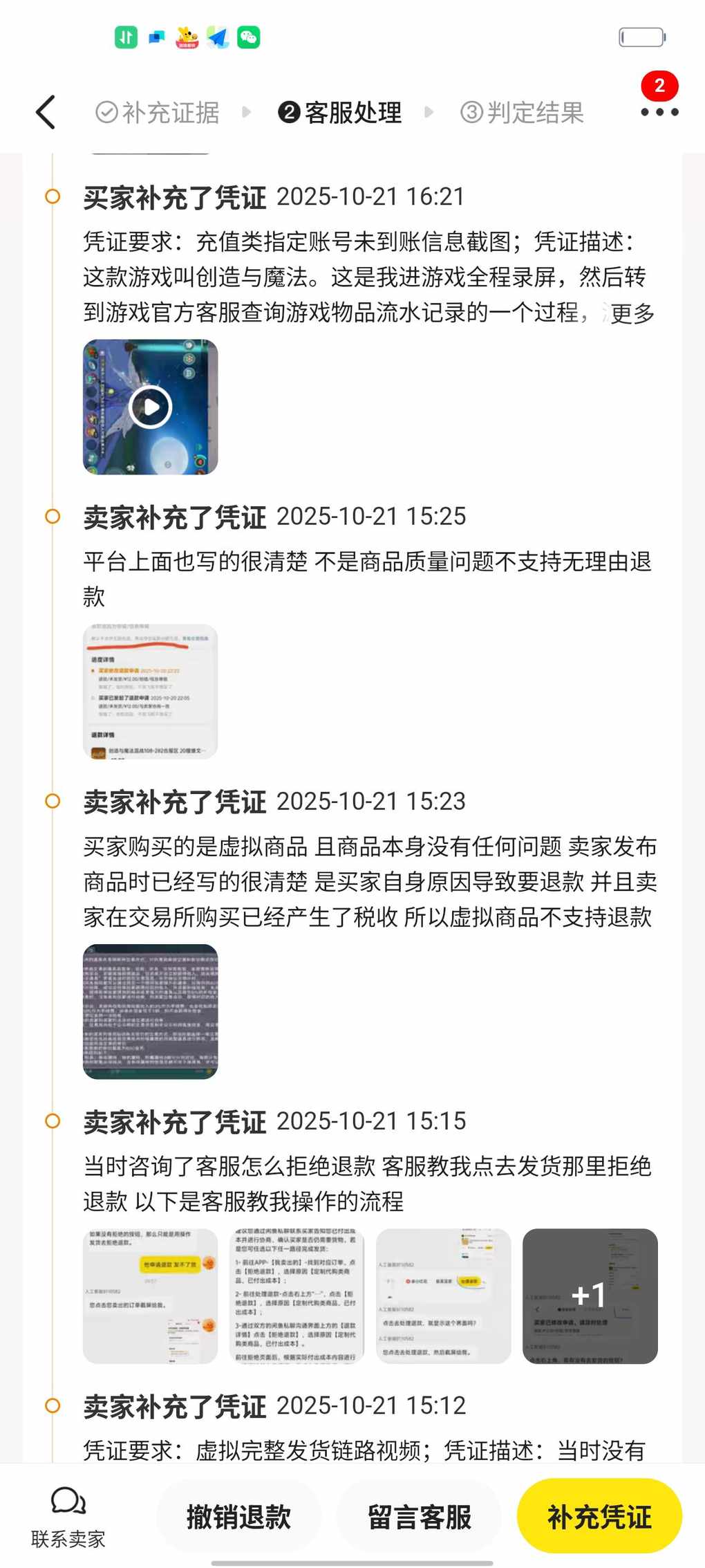Leave a message via 留言客服

pyautogui.click(x=419, y=1517)
